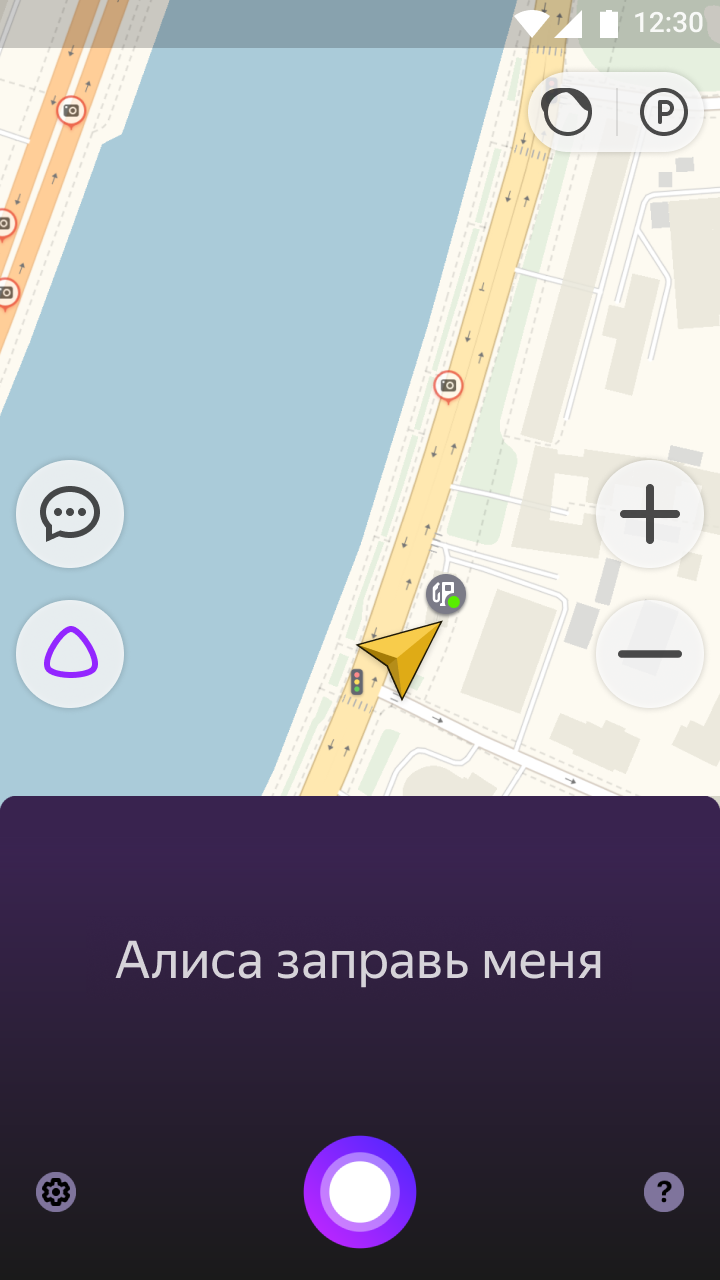The width and height of the screenshot is (720, 1280).
Task: Select the gas station marker on map
Action: [445, 594]
